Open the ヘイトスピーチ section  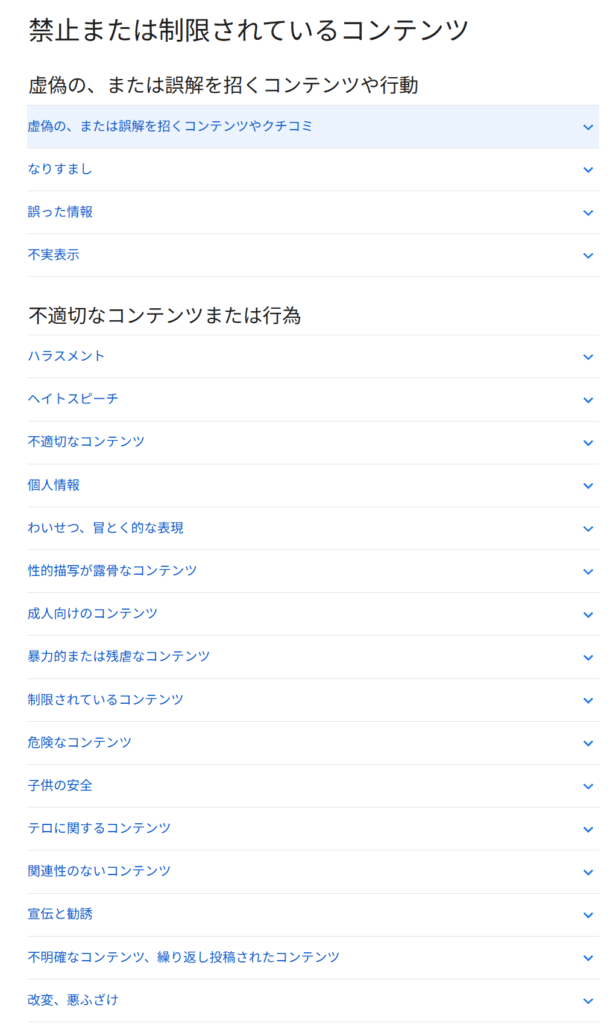coord(313,400)
